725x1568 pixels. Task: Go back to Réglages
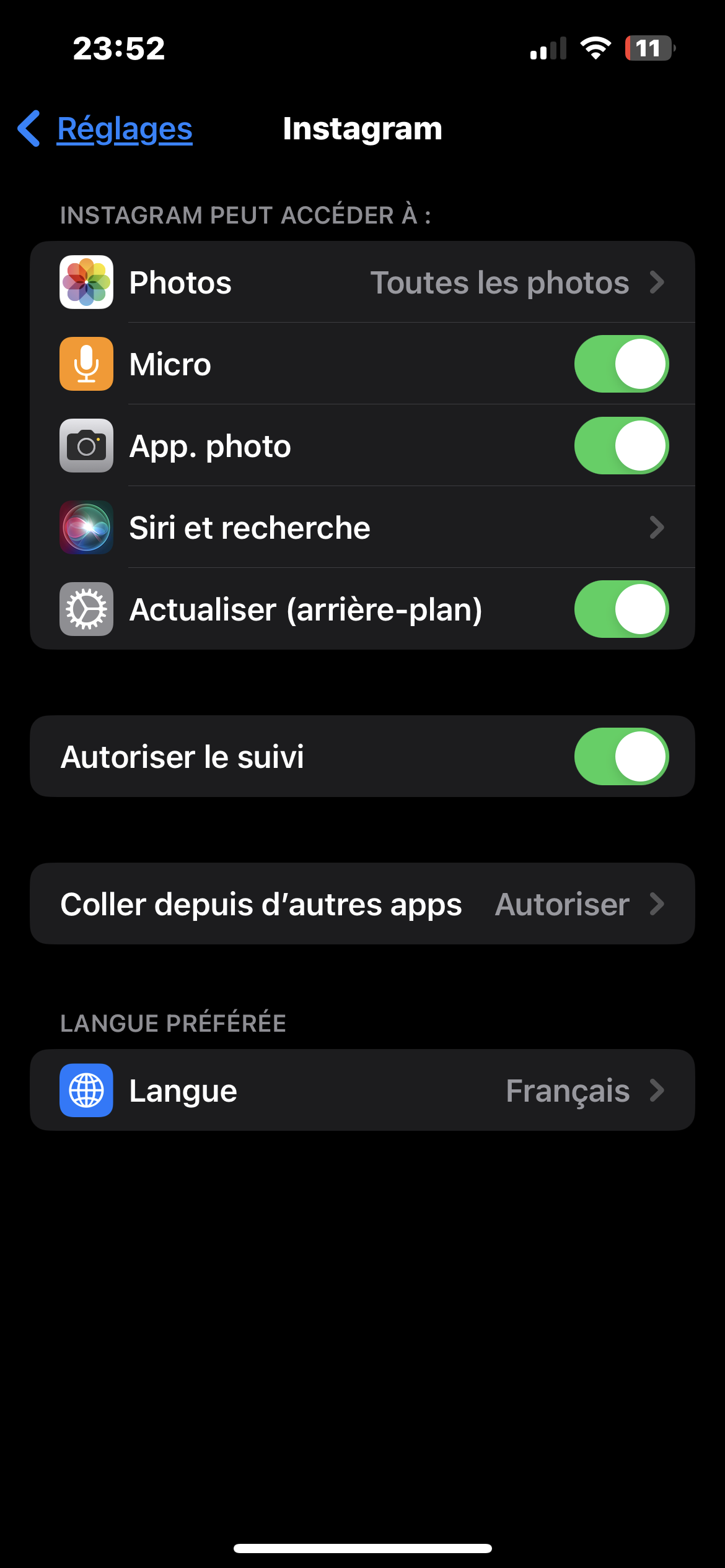point(107,129)
